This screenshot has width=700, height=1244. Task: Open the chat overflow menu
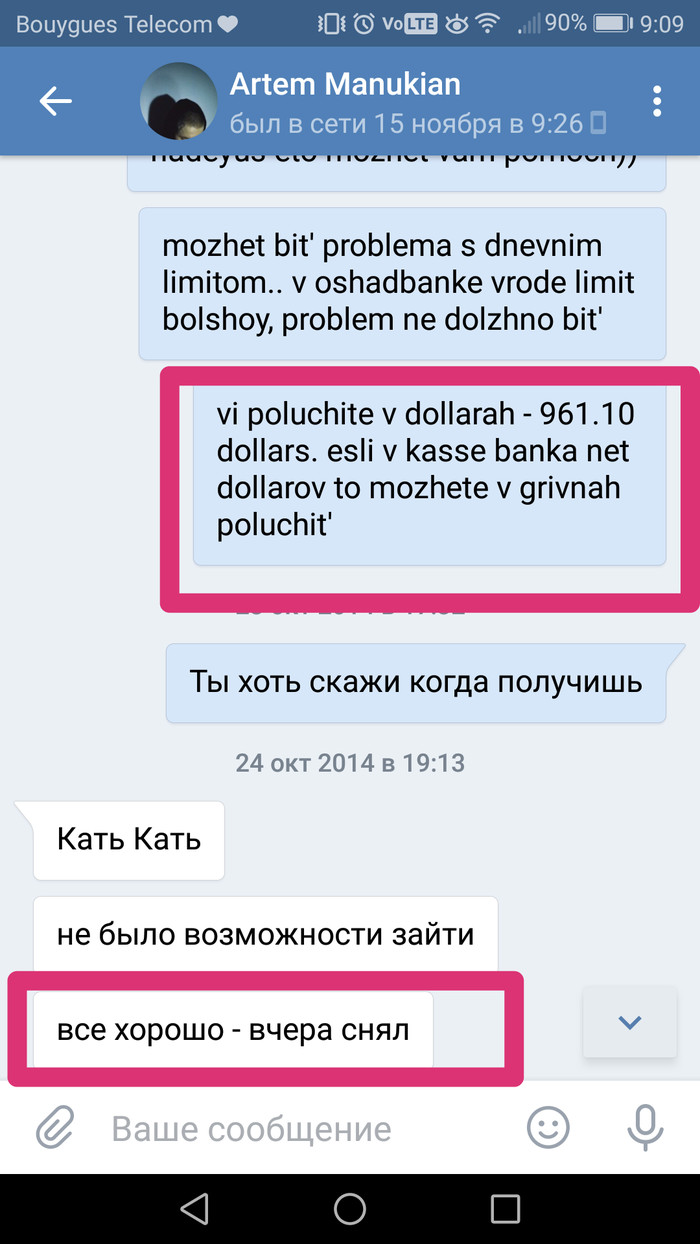657,101
